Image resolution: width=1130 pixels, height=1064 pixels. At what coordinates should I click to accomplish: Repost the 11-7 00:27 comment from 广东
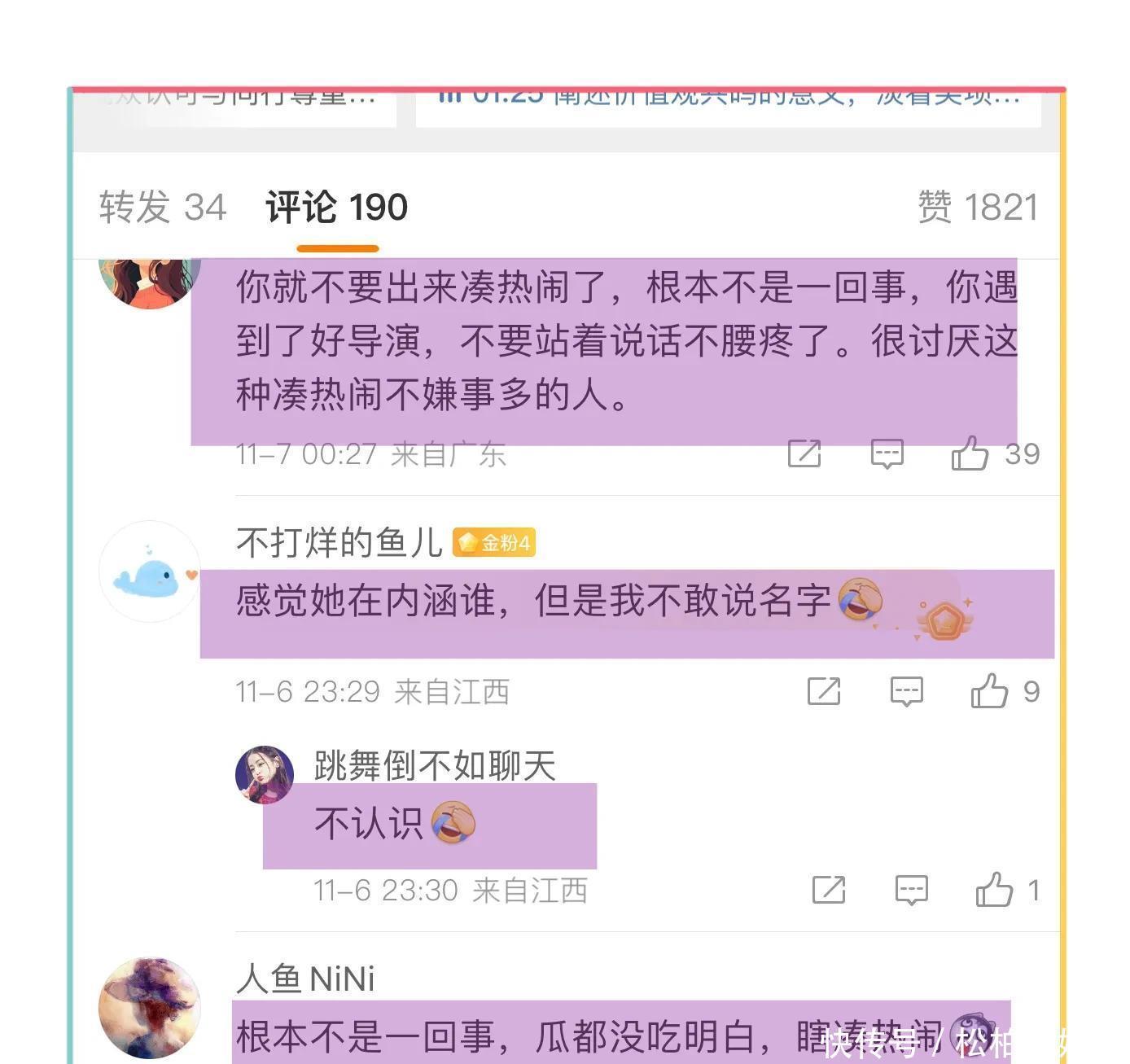804,453
